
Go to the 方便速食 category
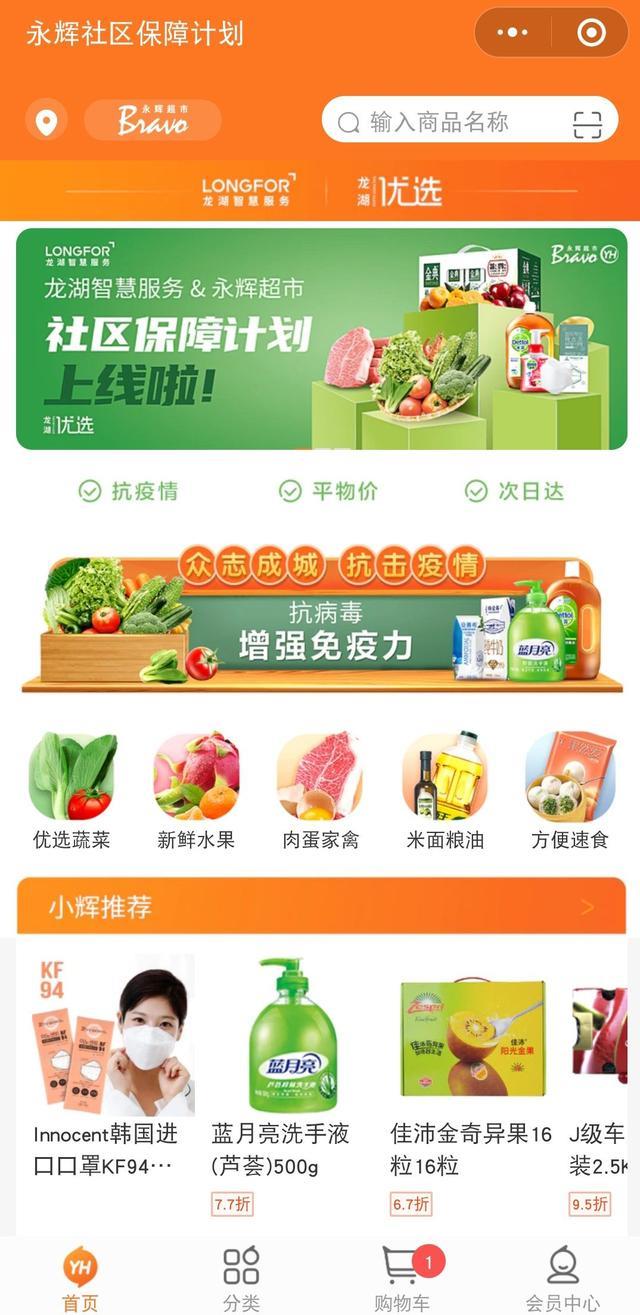(x=569, y=790)
